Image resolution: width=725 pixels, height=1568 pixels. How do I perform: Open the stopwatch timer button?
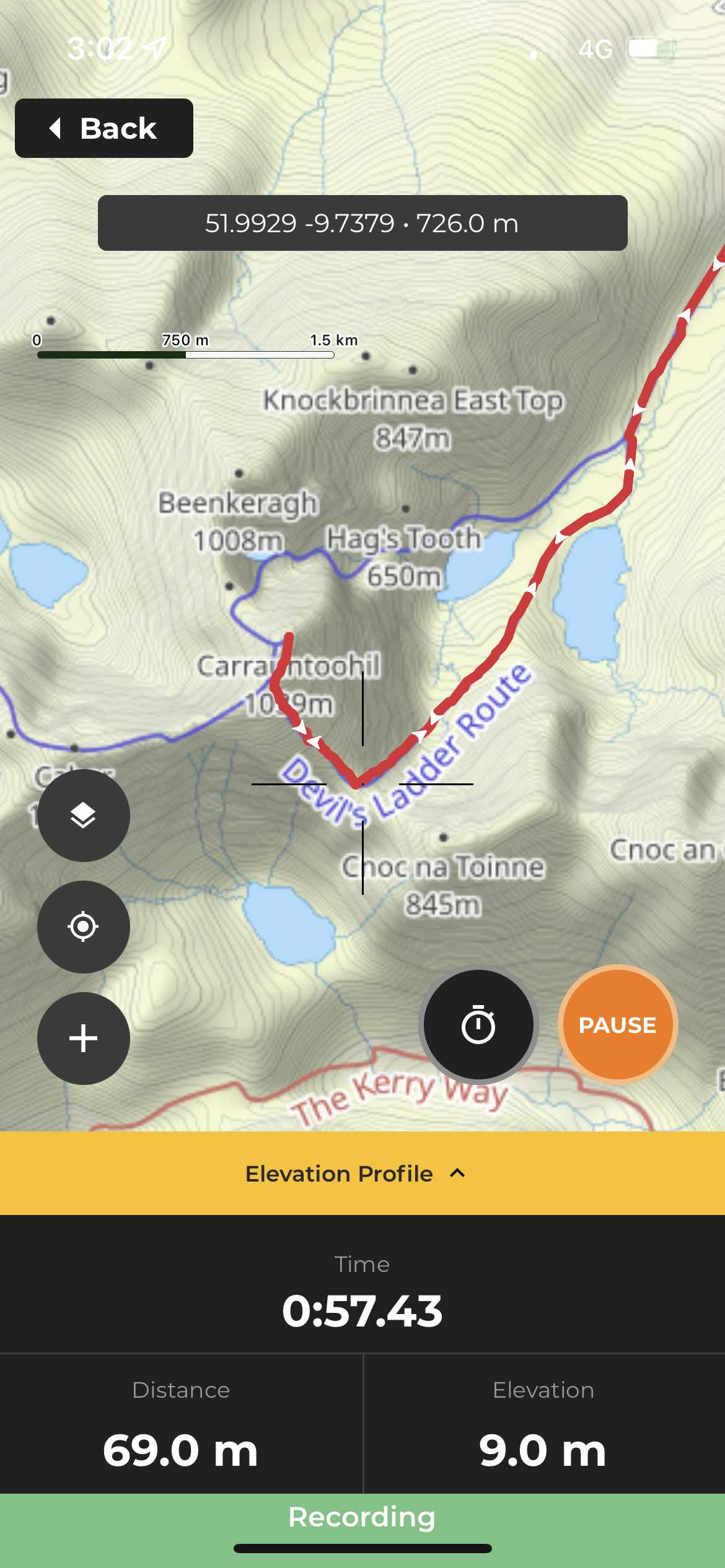(x=478, y=1025)
